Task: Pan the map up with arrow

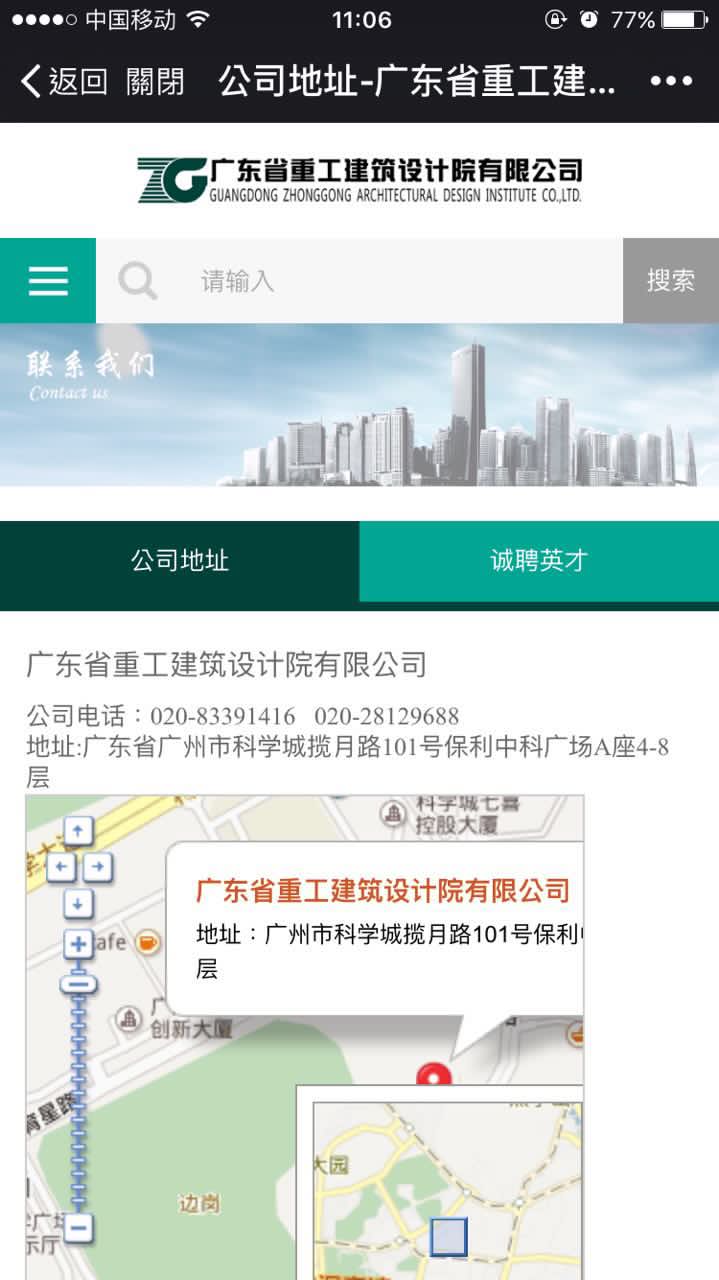Action: coord(78,830)
